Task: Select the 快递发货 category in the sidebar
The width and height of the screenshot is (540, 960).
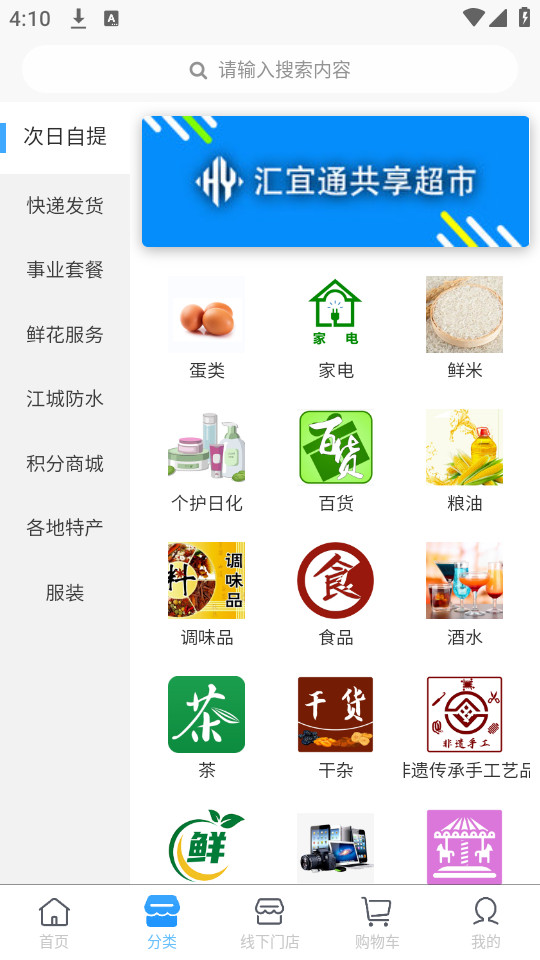Action: point(65,205)
